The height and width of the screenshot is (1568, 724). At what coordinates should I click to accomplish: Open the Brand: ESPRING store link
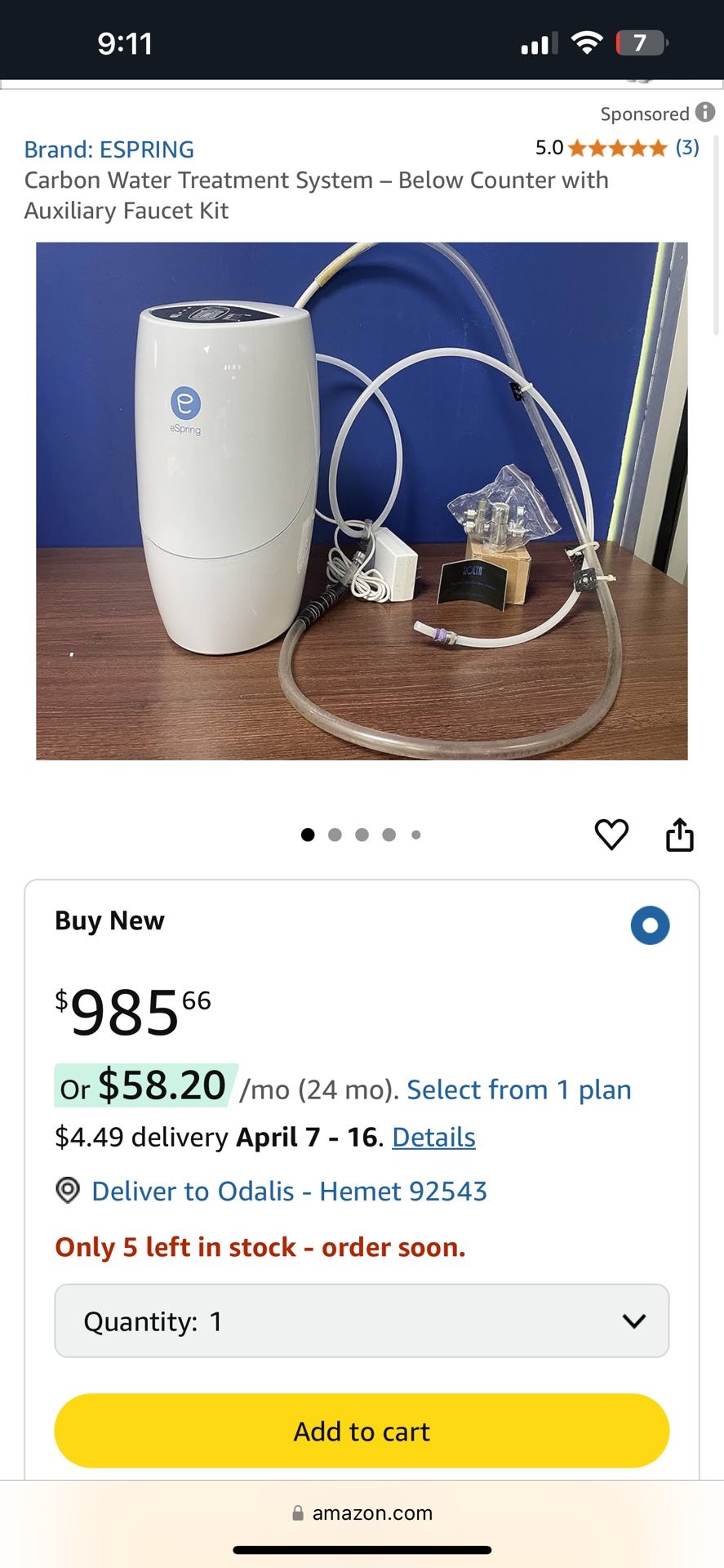point(109,149)
